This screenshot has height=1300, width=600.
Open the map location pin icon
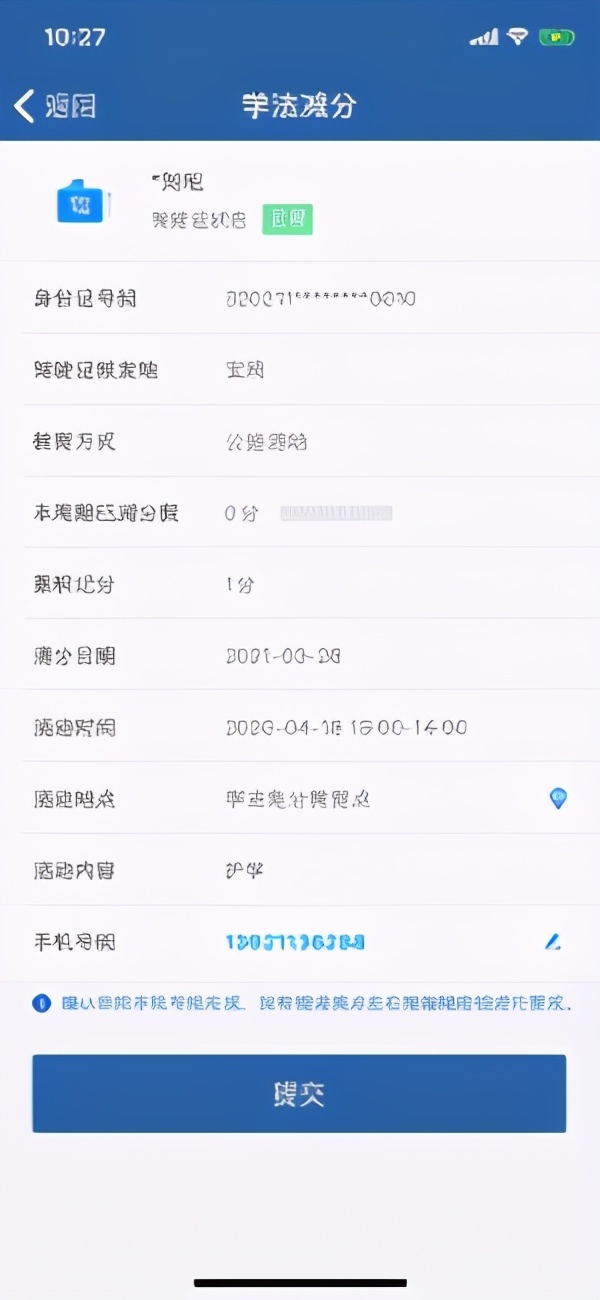(x=558, y=798)
